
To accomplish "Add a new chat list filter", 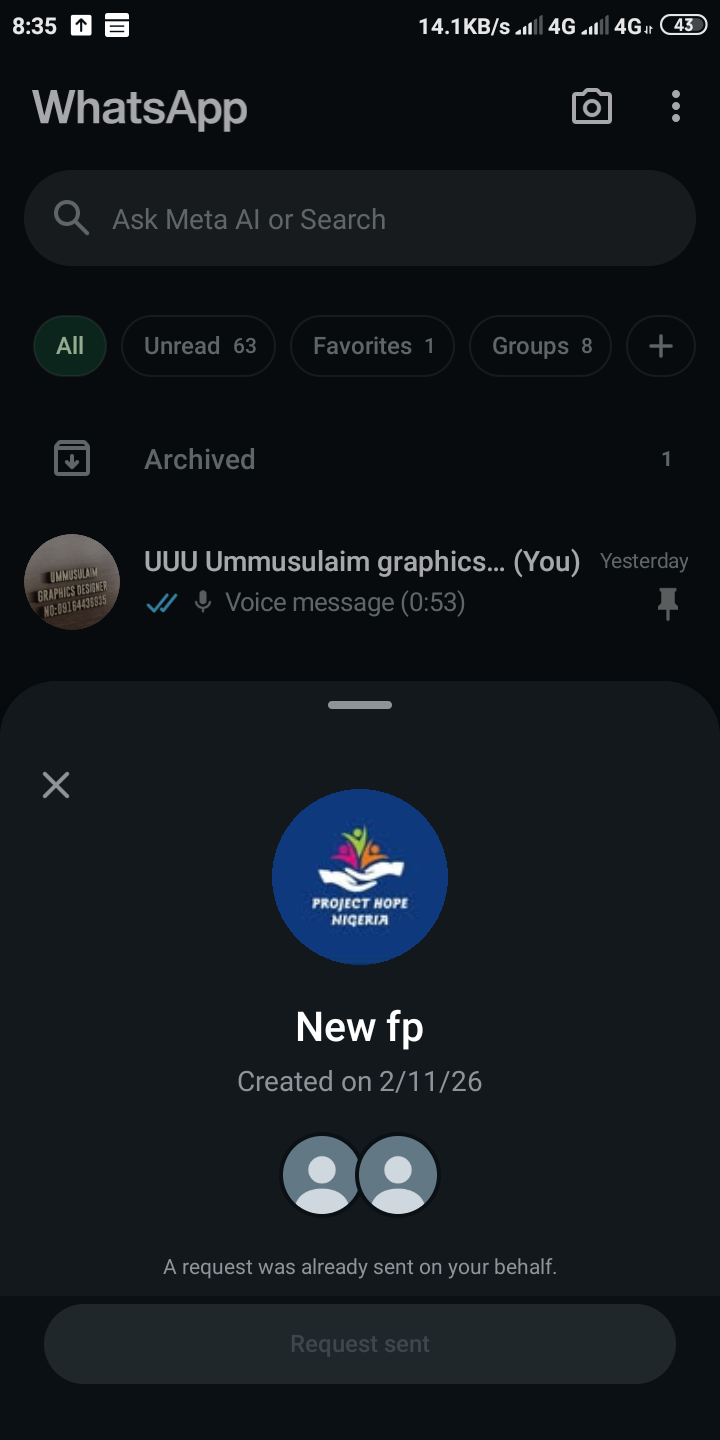I will point(660,346).
